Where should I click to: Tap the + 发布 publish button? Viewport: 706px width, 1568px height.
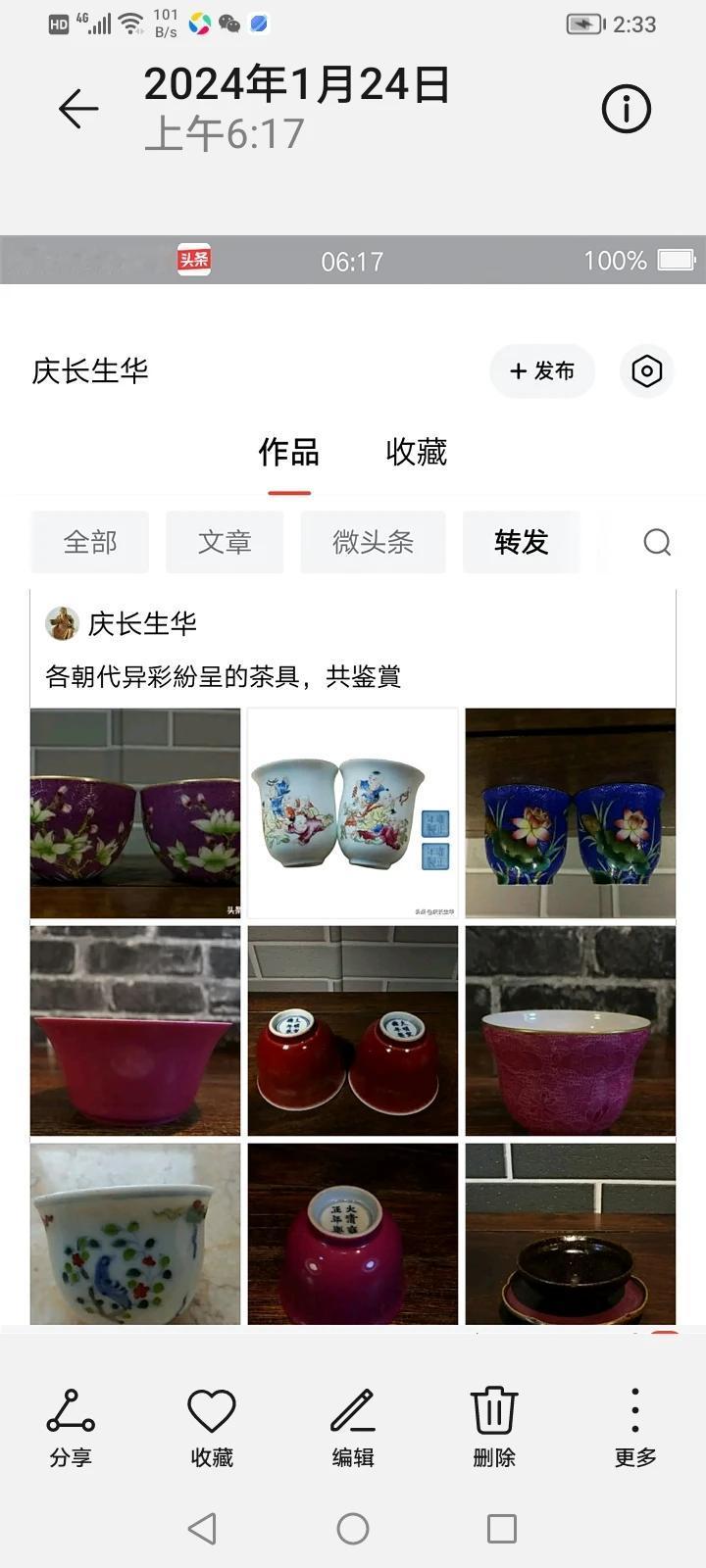[541, 371]
